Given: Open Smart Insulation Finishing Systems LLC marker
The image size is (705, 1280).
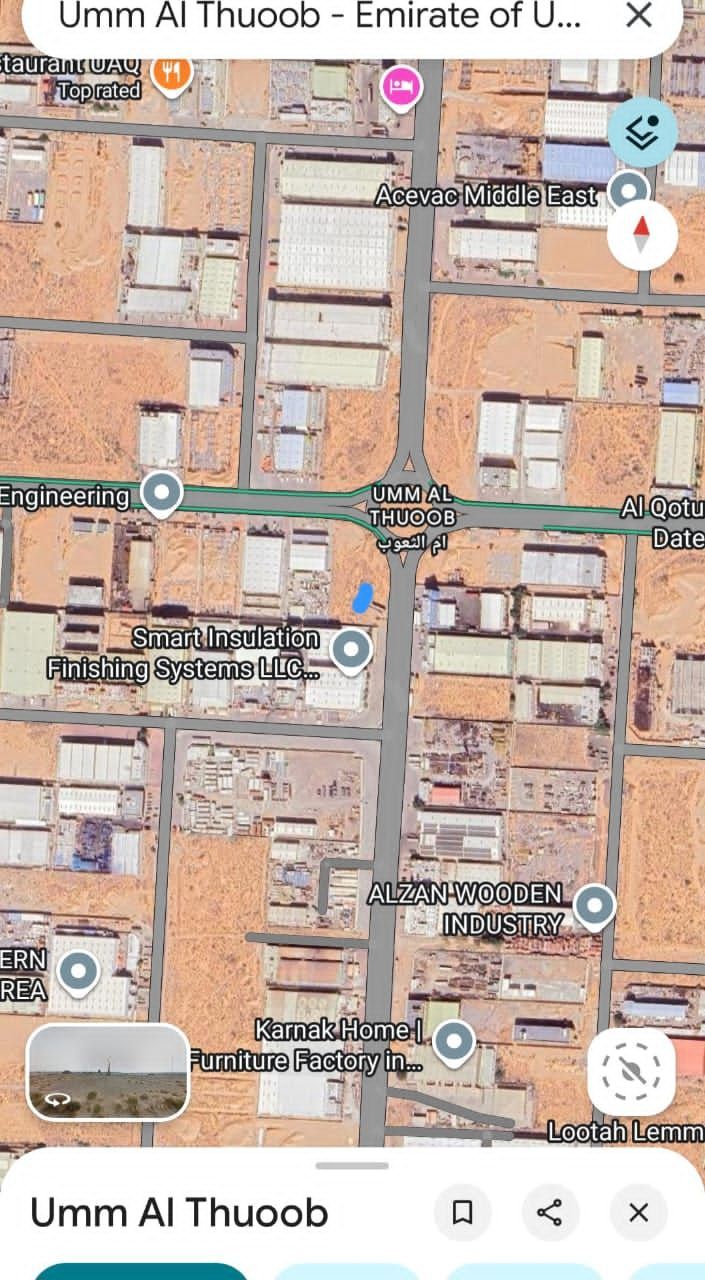Looking at the screenshot, I should pos(350,649).
